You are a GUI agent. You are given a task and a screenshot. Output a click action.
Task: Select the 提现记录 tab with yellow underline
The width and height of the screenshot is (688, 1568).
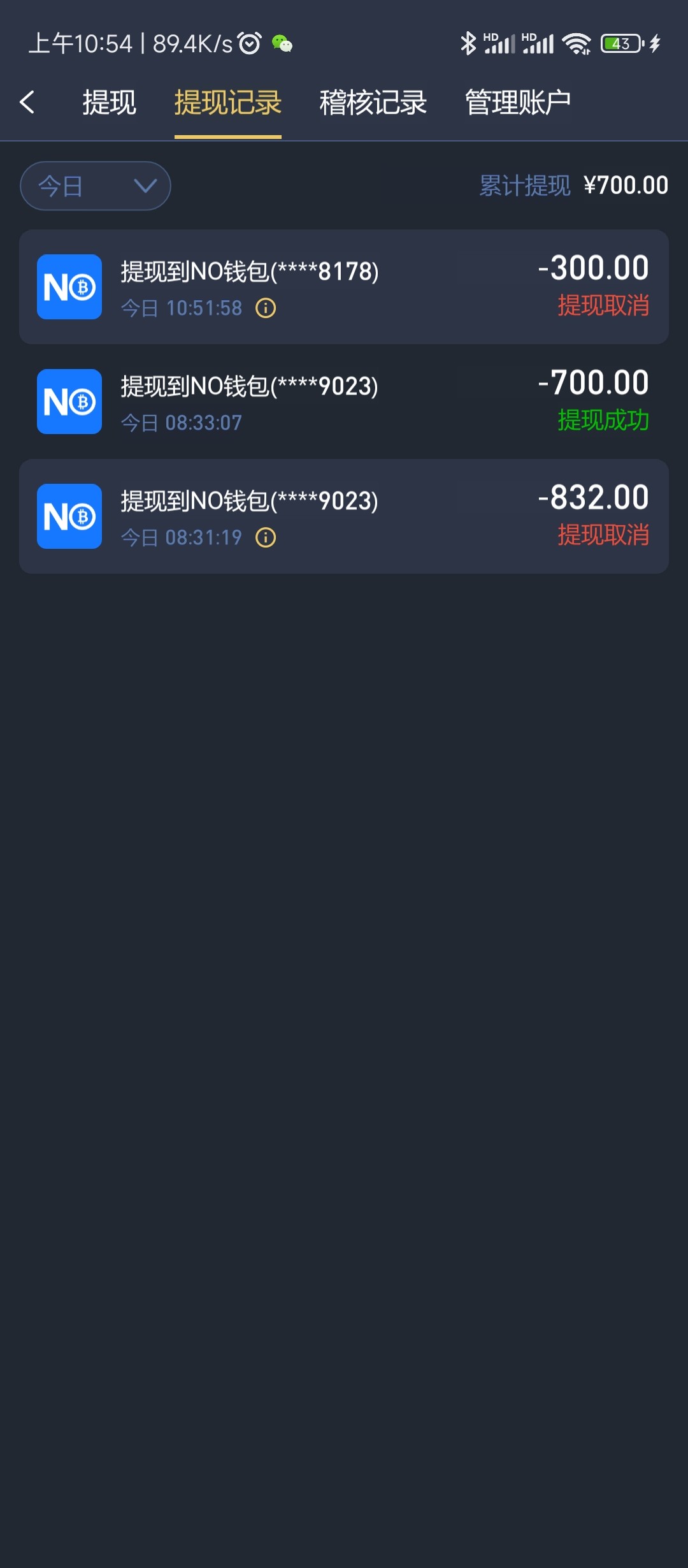pyautogui.click(x=229, y=102)
